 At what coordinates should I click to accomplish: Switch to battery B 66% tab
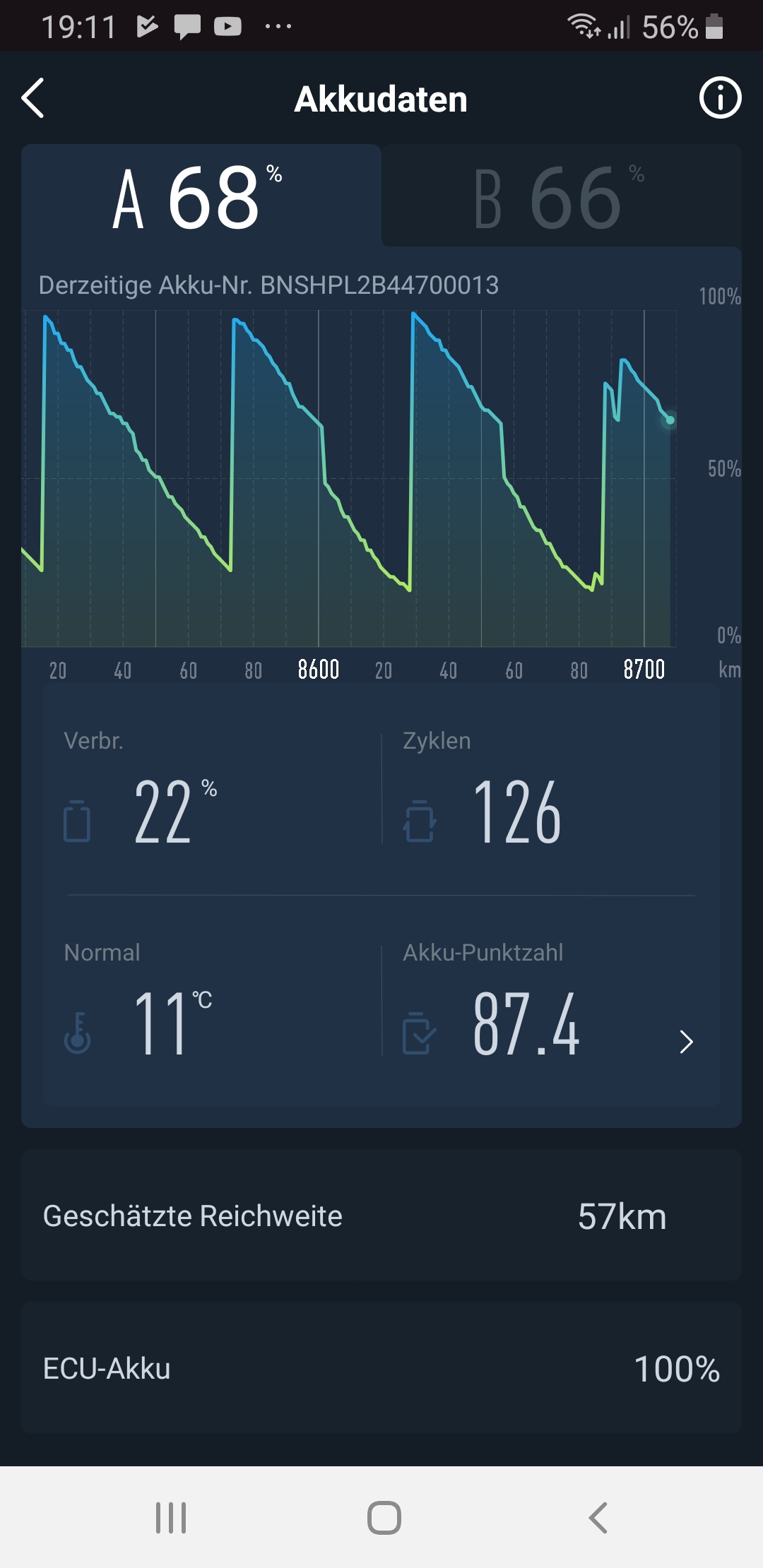click(x=560, y=197)
